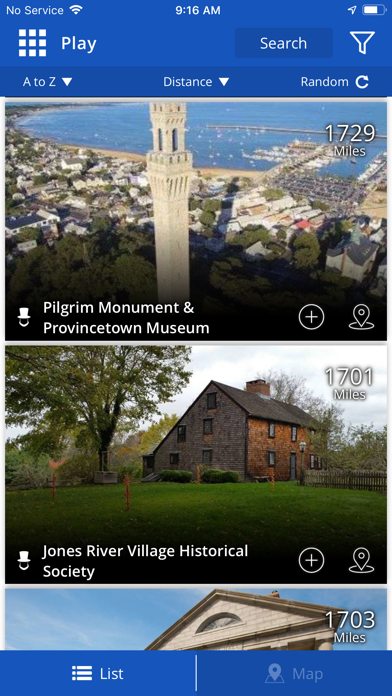
Task: Switch to the Map tab
Action: pos(294,673)
